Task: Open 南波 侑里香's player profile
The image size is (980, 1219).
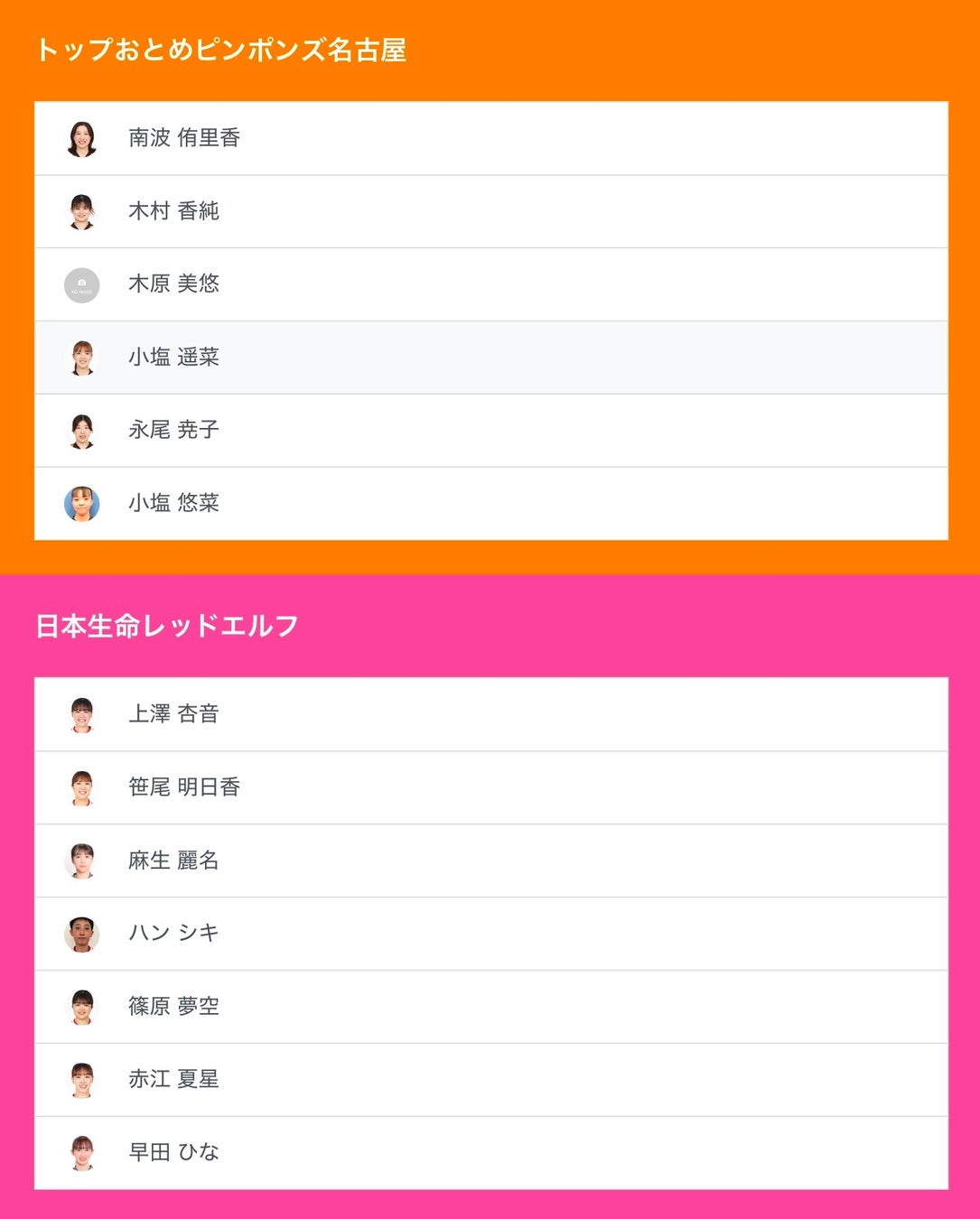Action: [184, 138]
